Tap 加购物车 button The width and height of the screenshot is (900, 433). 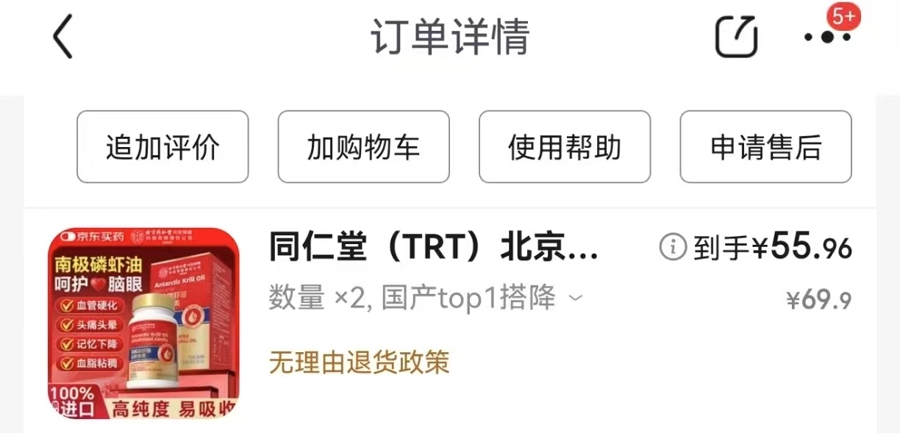(x=364, y=148)
